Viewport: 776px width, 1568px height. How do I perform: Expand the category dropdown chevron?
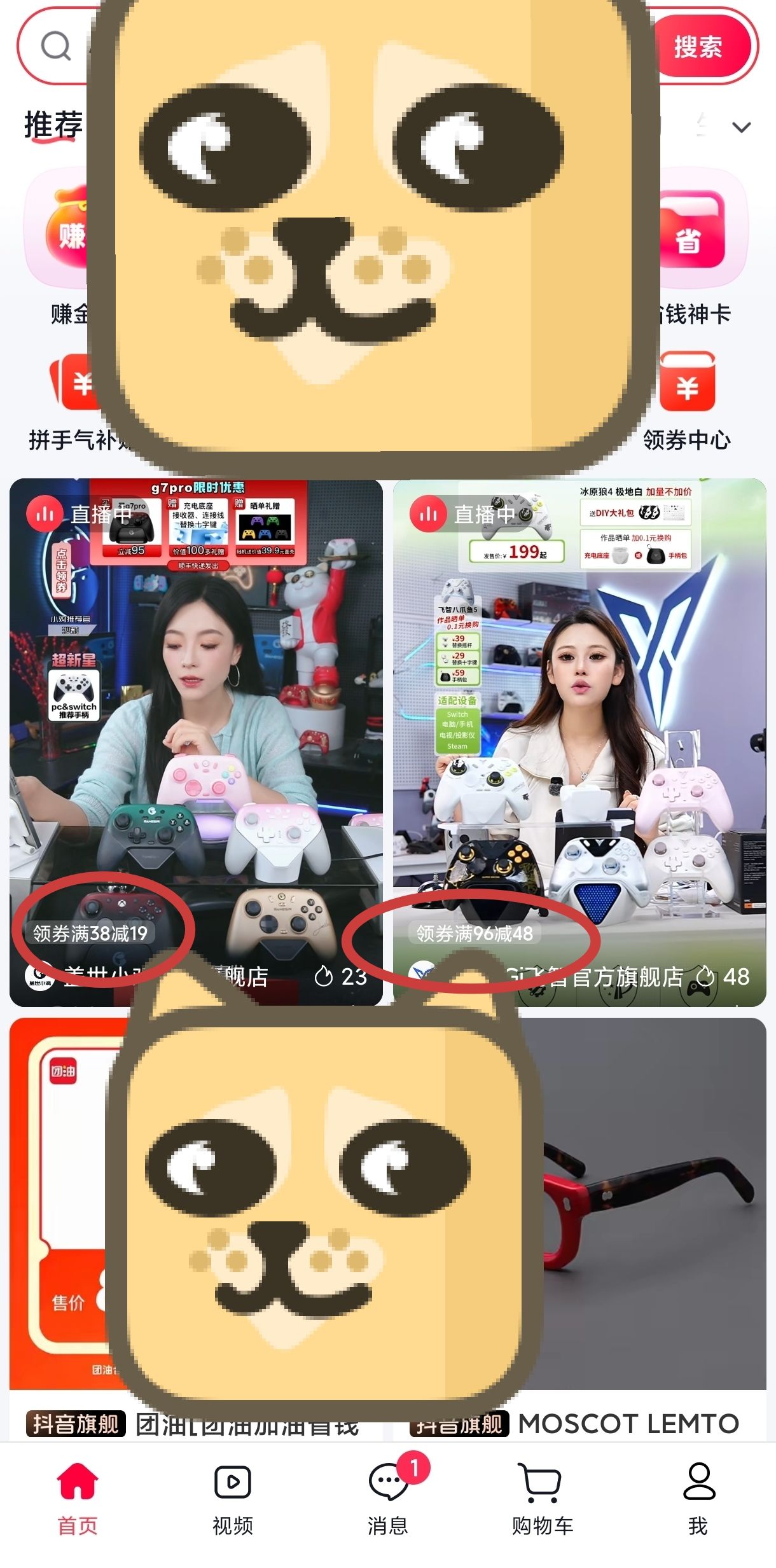coord(741,127)
